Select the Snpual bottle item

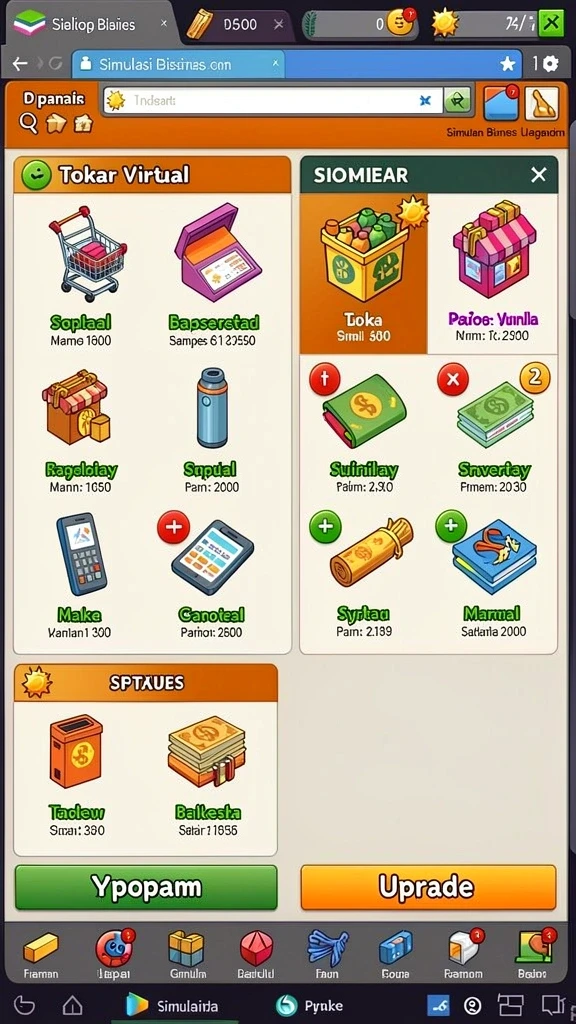[x=210, y=430]
